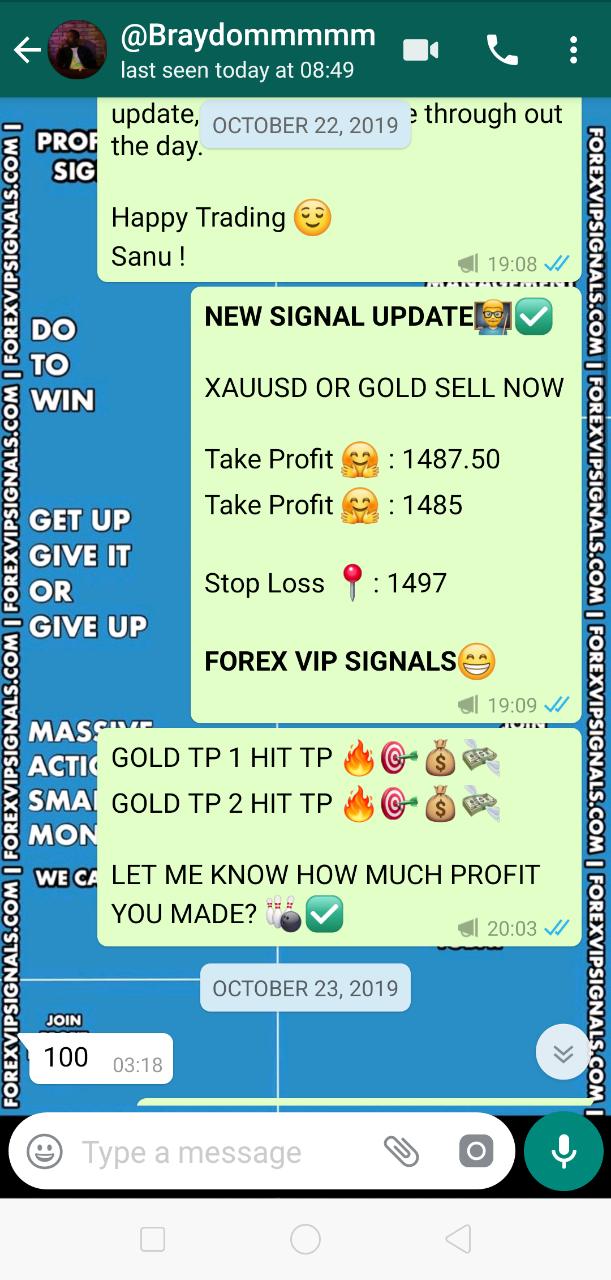The height and width of the screenshot is (1280, 611).
Task: Go to the home screen
Action: pos(305,1240)
